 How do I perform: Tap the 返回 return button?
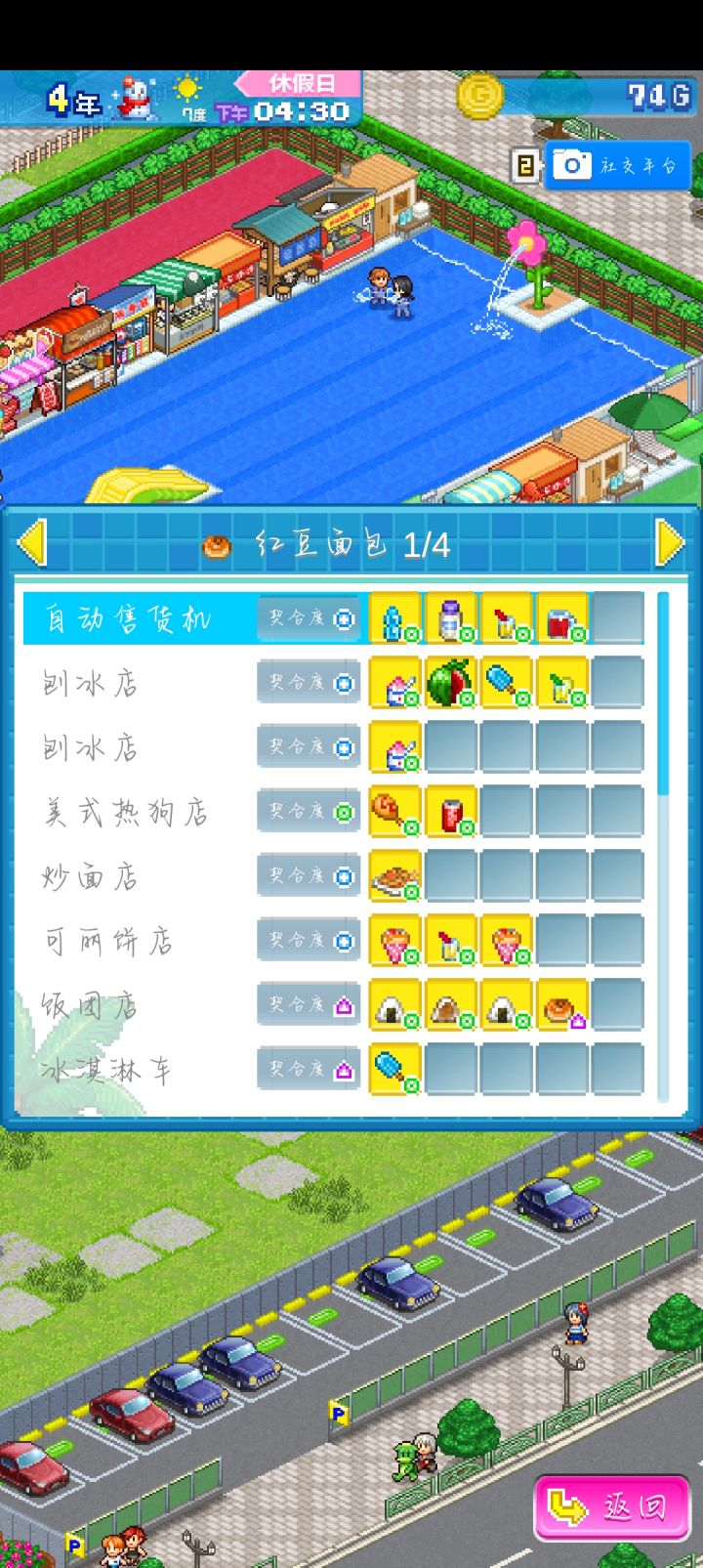tap(612, 1504)
